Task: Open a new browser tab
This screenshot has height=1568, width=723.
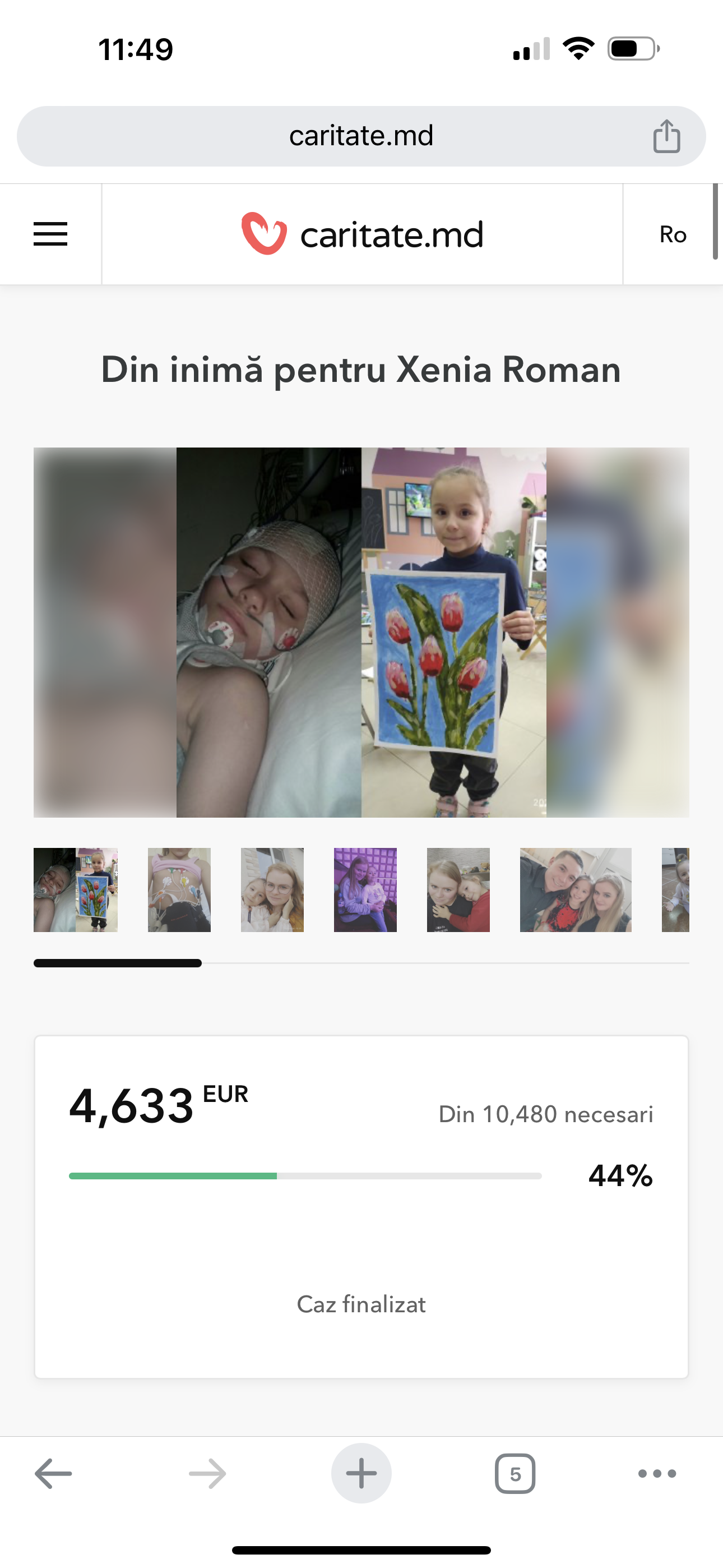Action: pyautogui.click(x=361, y=1473)
